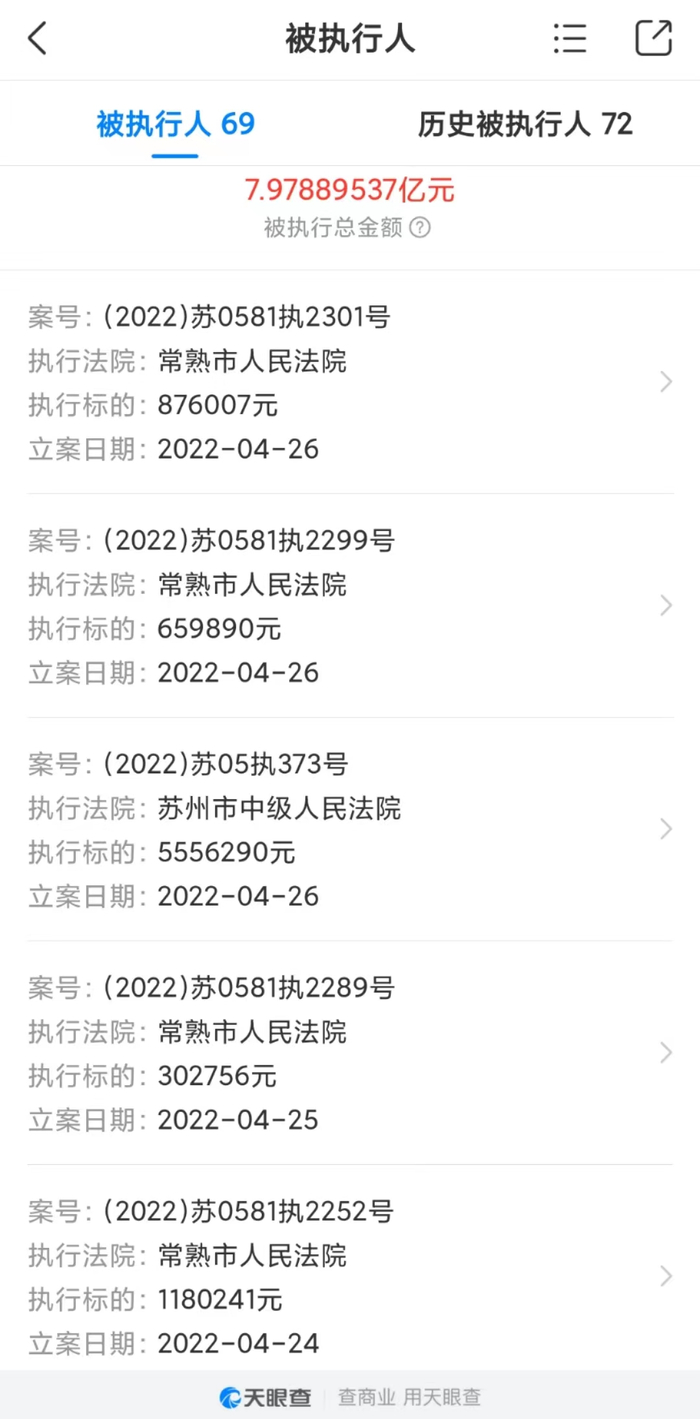Select the 被执行人 69 tab

(175, 124)
